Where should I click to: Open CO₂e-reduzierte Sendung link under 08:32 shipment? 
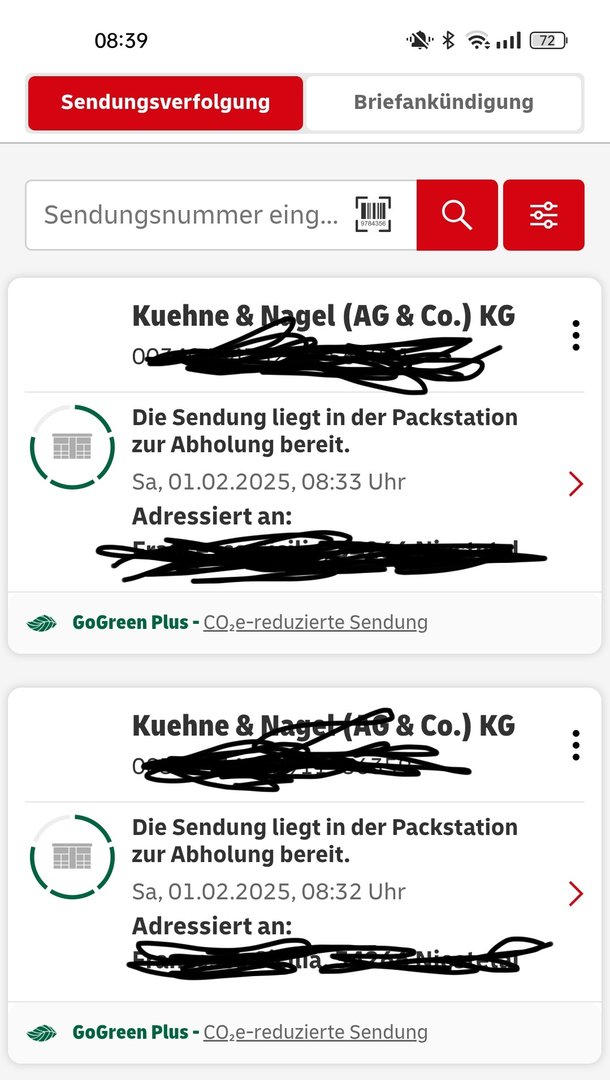tap(315, 1032)
